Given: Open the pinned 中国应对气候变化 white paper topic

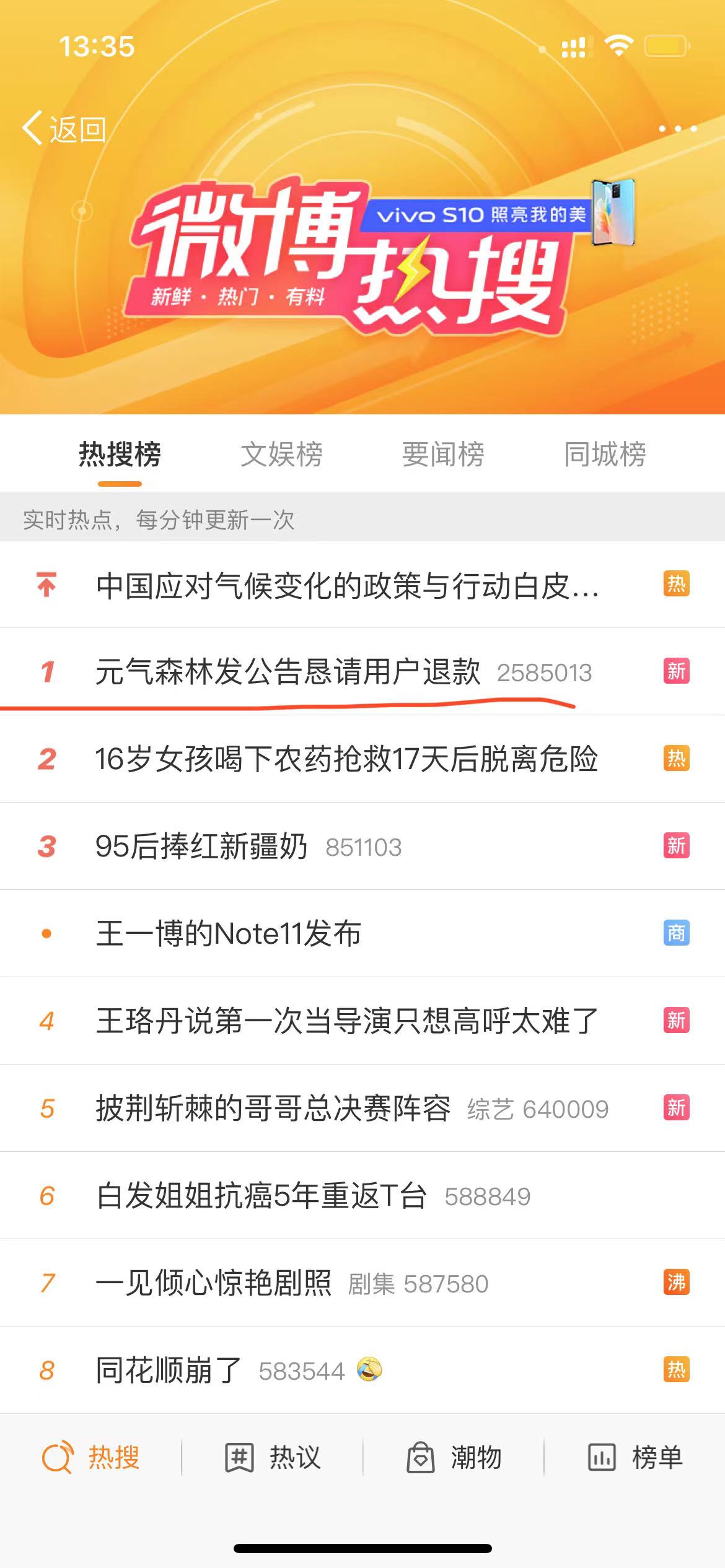Looking at the screenshot, I should pos(347,585).
